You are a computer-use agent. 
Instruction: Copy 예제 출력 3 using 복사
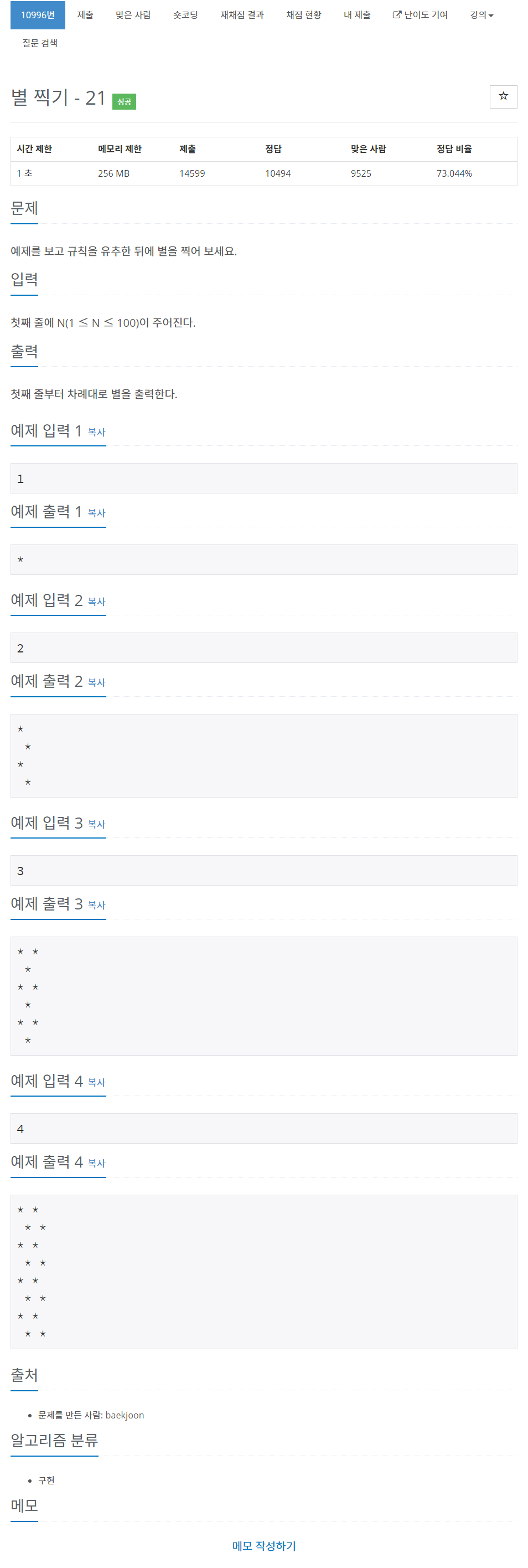[x=97, y=905]
